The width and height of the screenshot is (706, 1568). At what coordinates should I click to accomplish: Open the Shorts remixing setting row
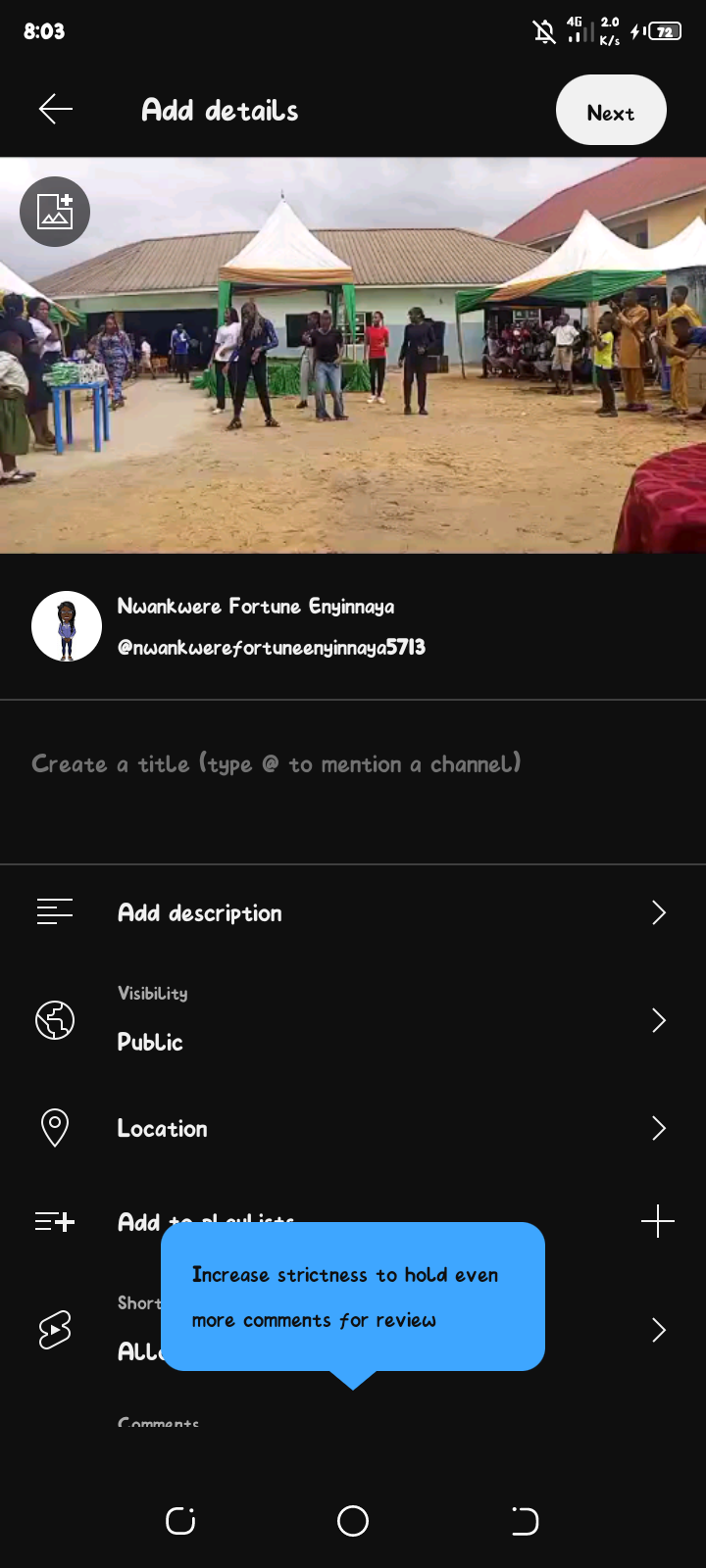[x=353, y=1330]
